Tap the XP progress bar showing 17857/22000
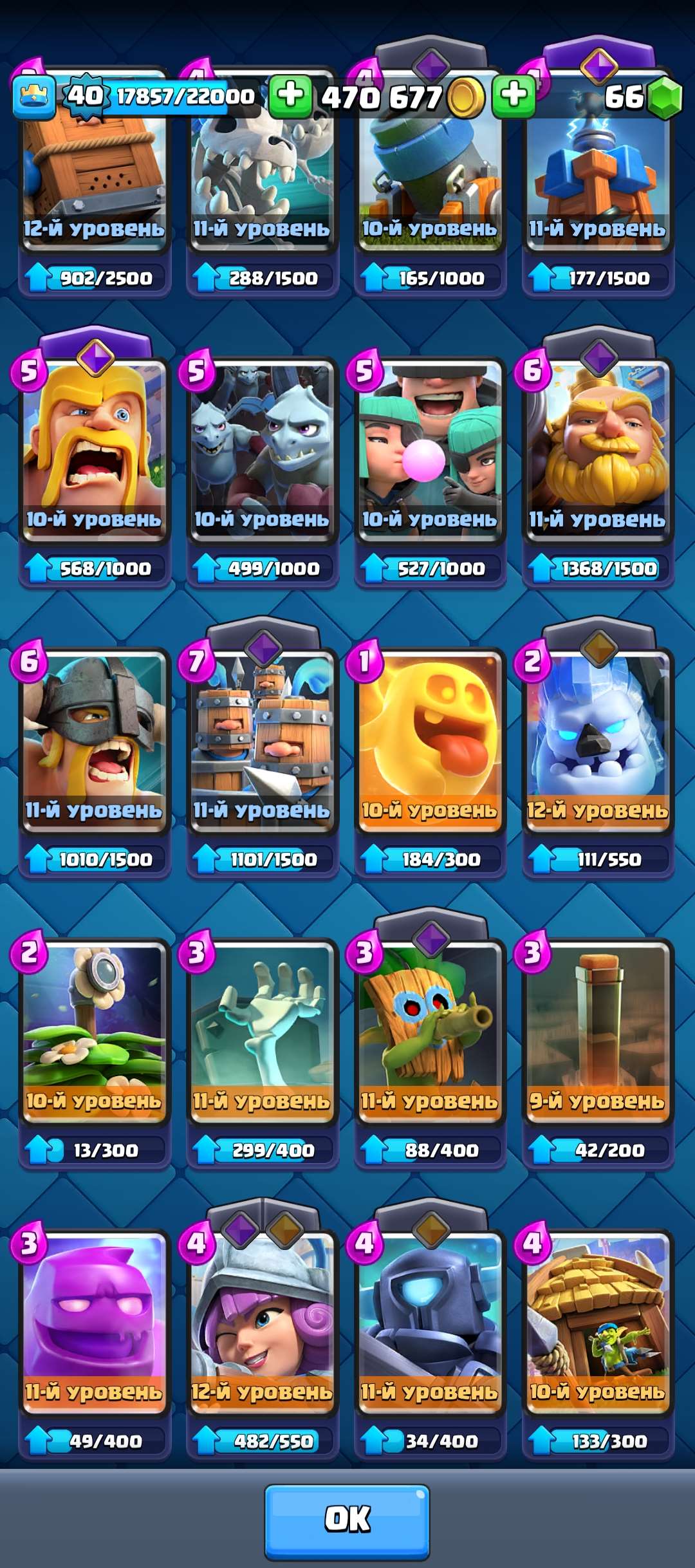Screen dimensions: 695x1568 tap(183, 97)
